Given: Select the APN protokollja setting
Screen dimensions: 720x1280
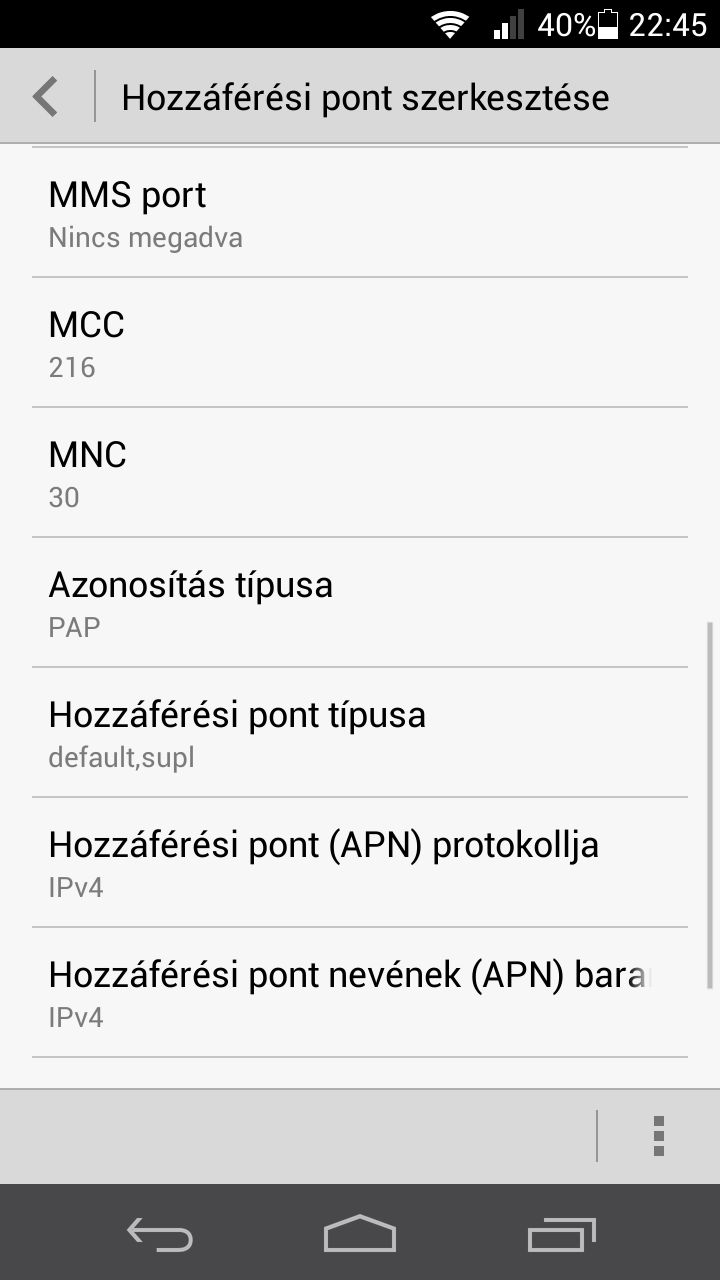Looking at the screenshot, I should coord(360,863).
